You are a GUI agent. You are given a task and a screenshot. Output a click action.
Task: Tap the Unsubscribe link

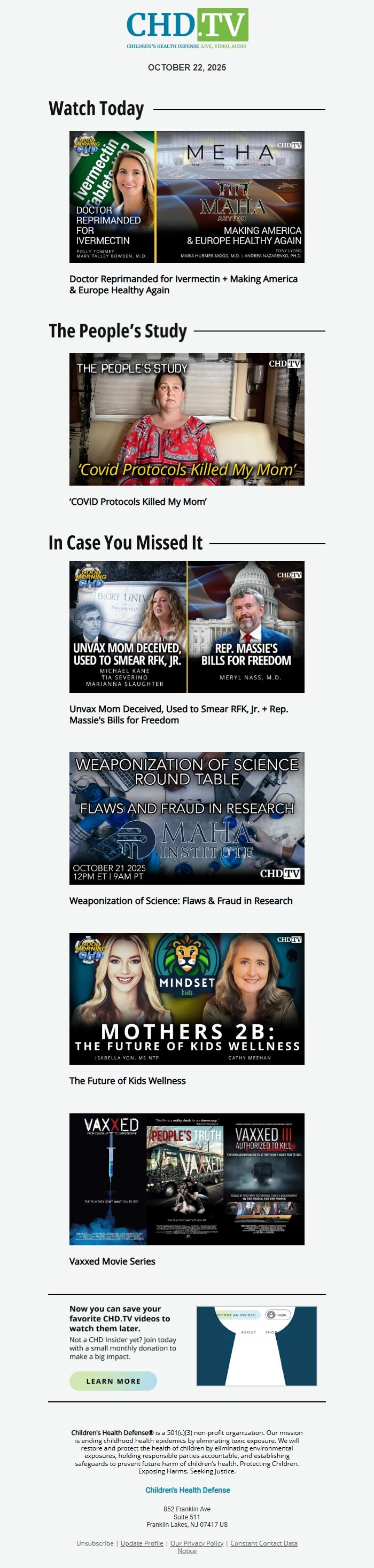[95, 1542]
